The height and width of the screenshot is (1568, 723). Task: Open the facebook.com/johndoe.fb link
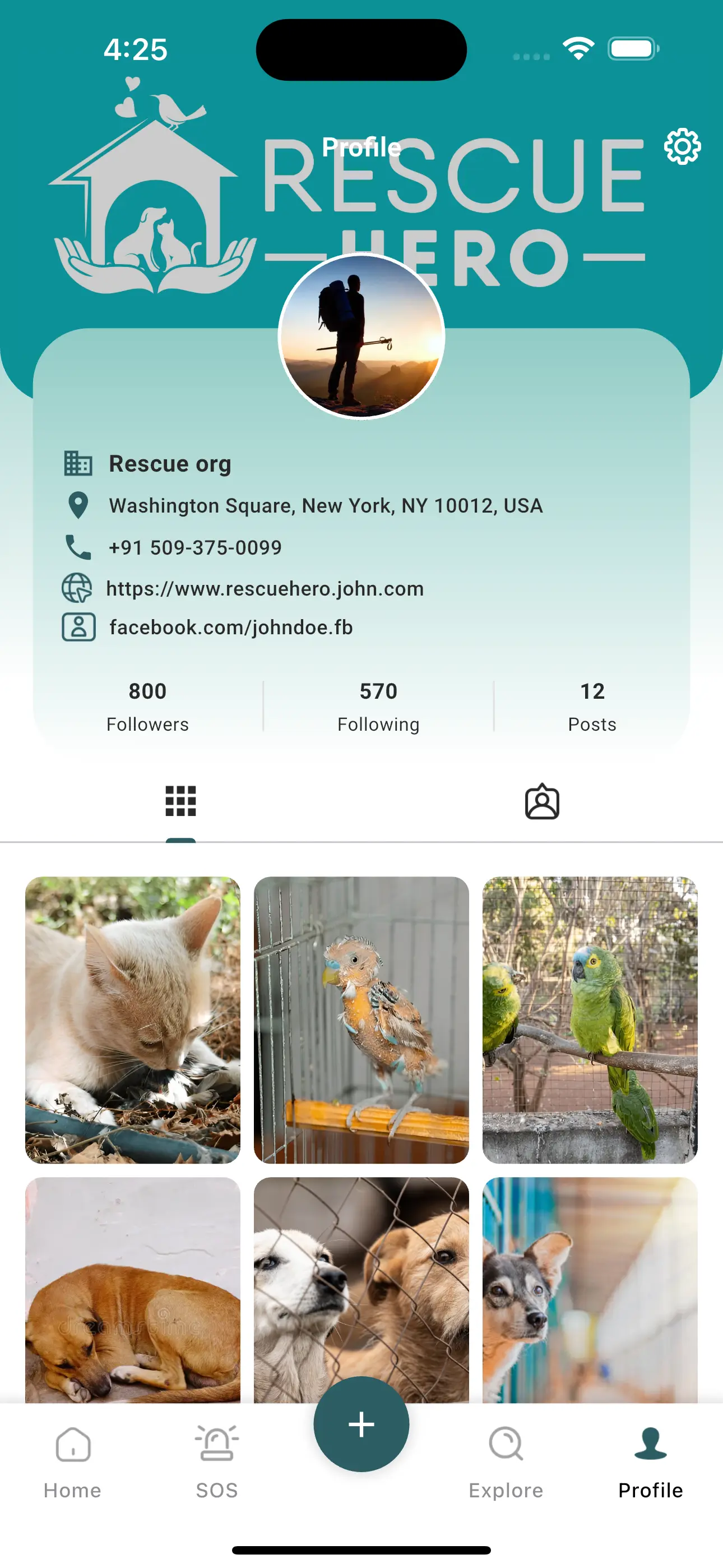(x=231, y=628)
